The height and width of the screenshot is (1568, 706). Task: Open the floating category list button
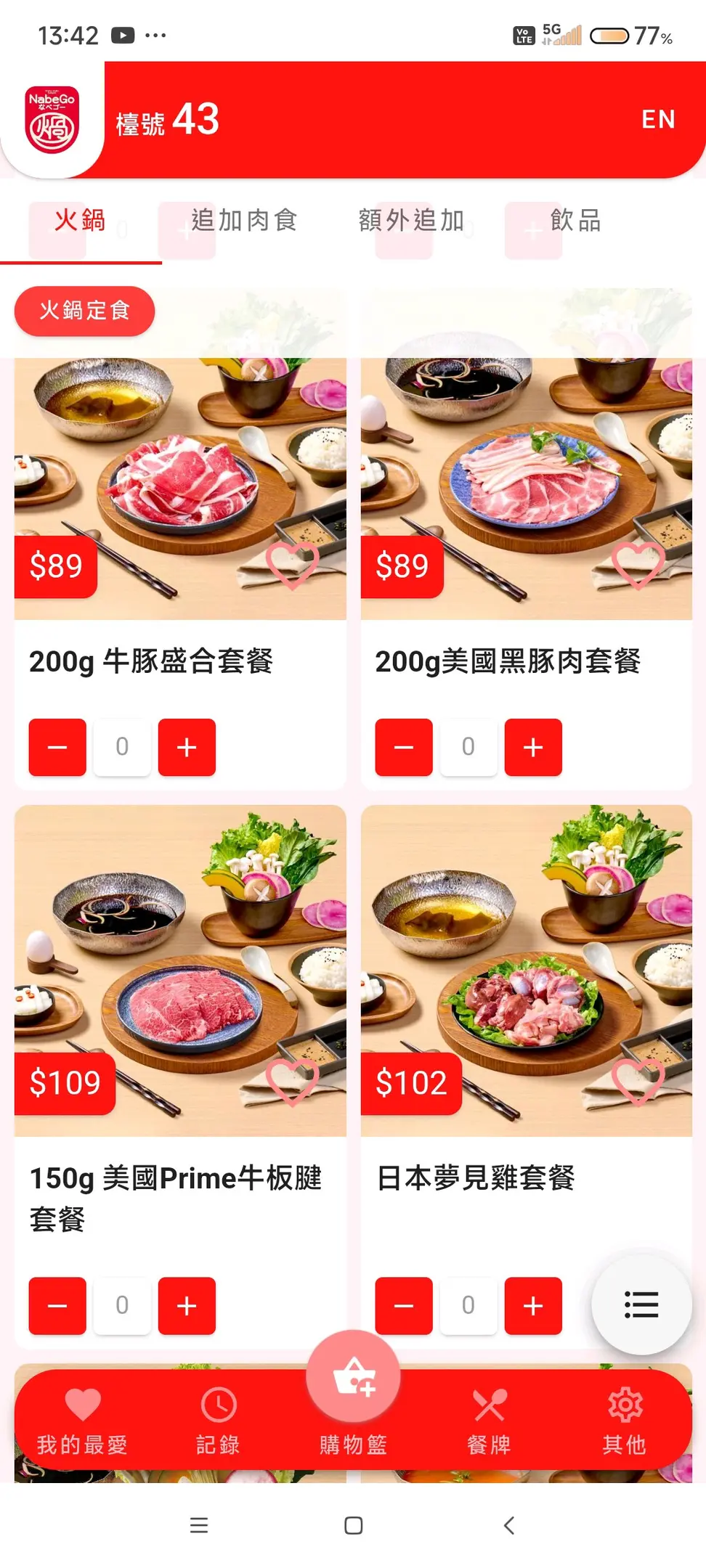(x=641, y=1304)
